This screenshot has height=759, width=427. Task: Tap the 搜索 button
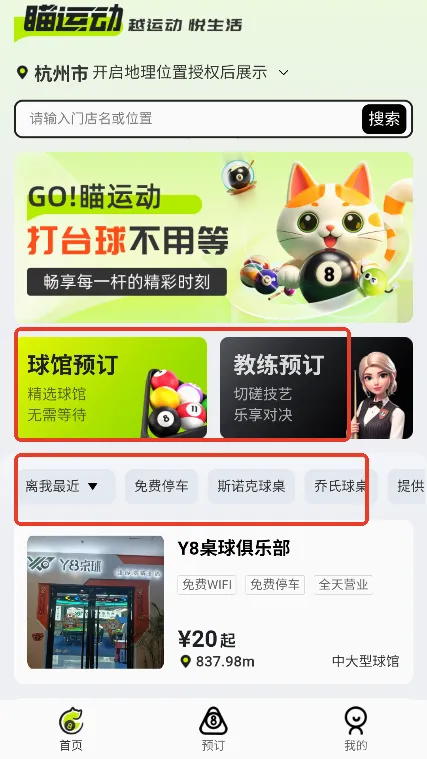click(x=384, y=119)
